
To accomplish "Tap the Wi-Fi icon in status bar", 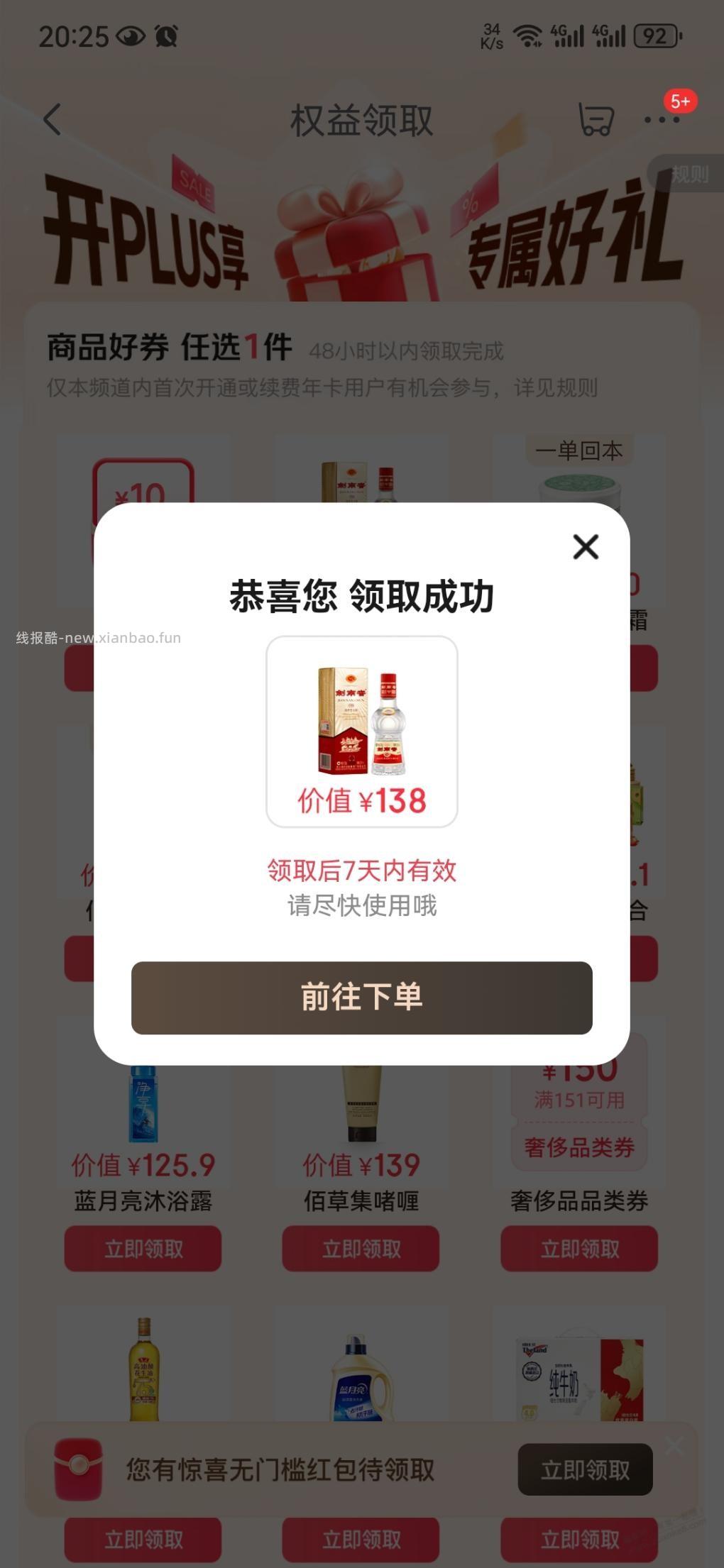I will [x=526, y=34].
